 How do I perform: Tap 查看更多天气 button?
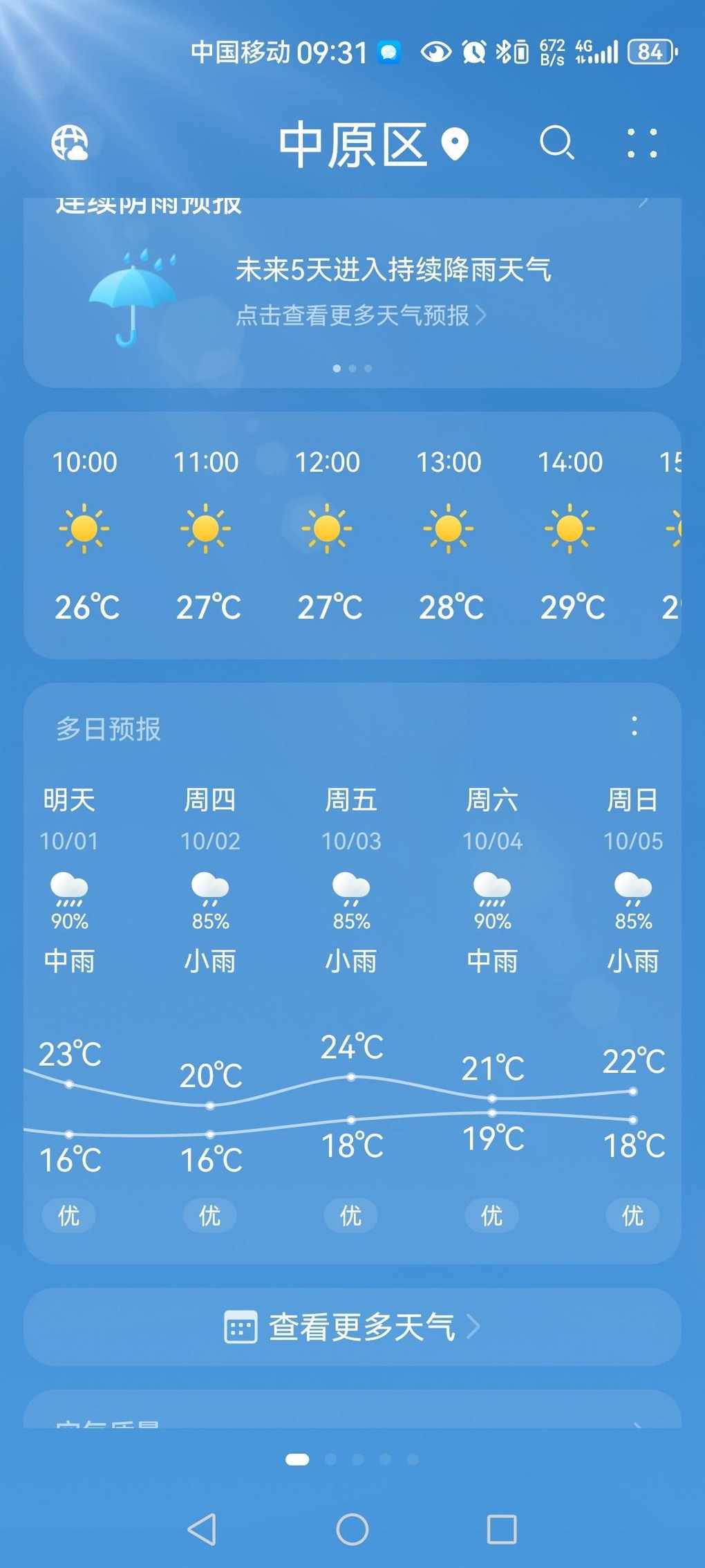pos(352,1327)
